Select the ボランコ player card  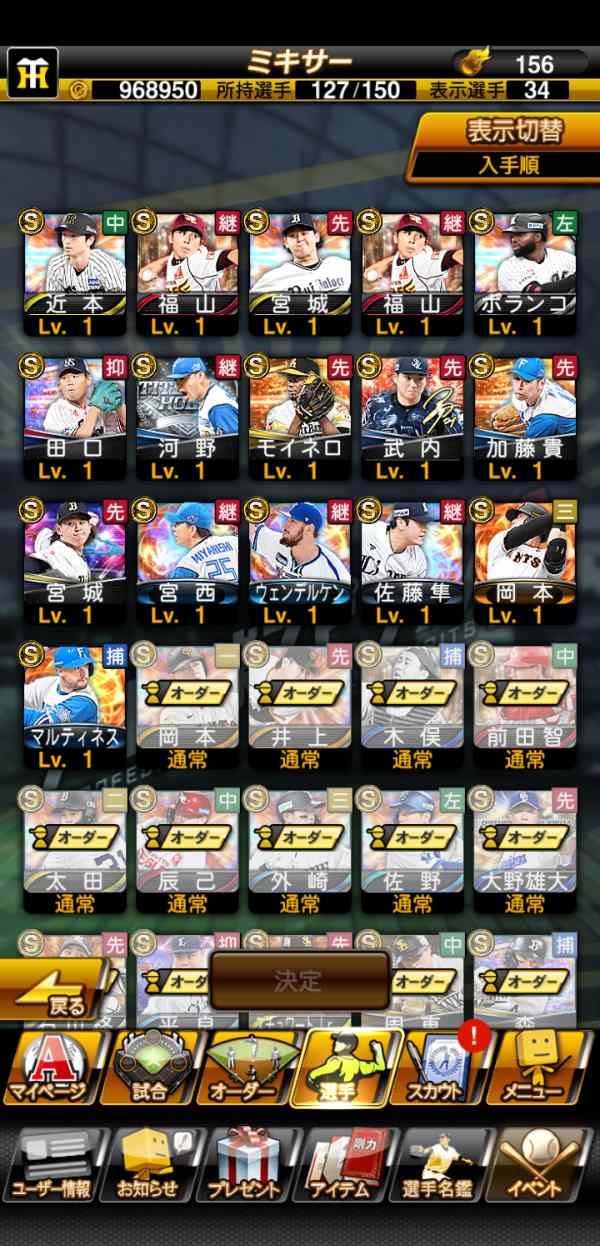524,273
